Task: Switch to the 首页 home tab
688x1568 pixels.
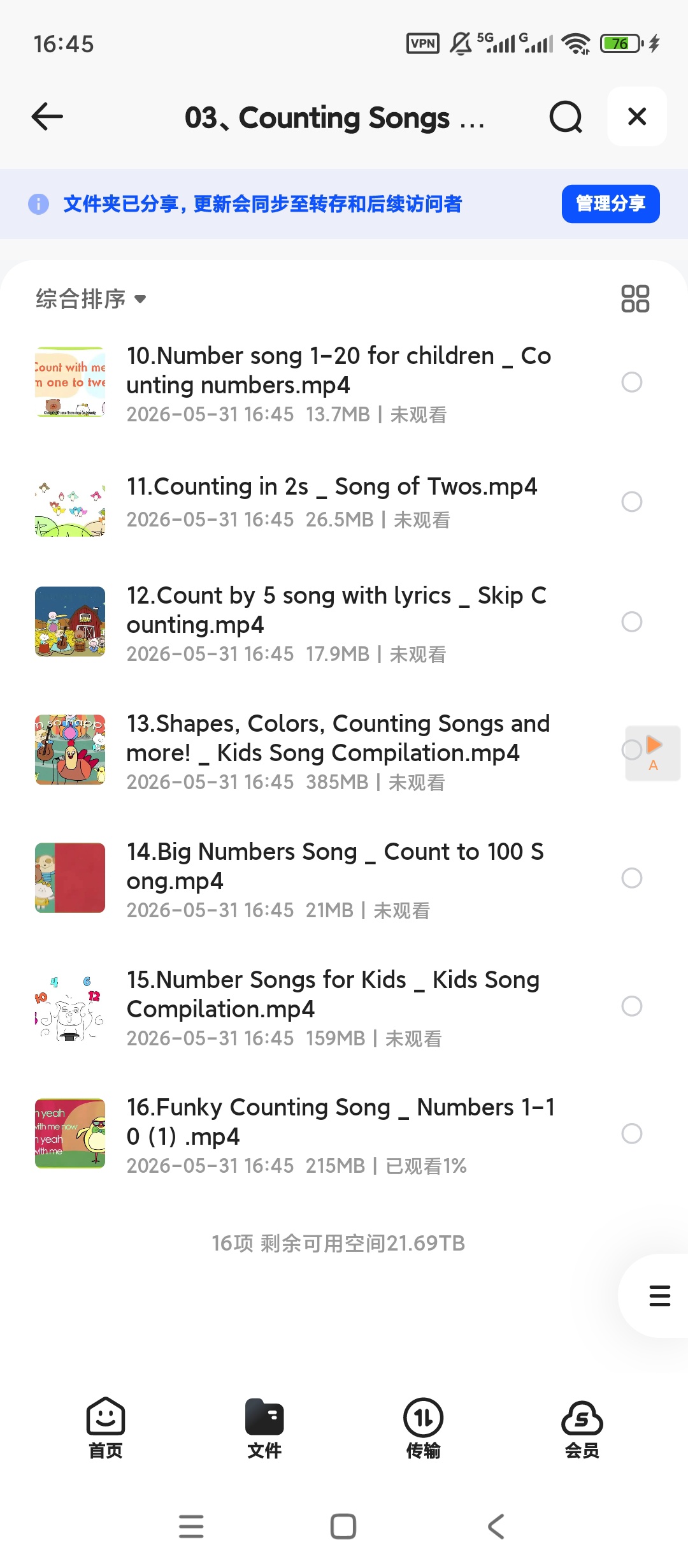Action: coord(106,1428)
